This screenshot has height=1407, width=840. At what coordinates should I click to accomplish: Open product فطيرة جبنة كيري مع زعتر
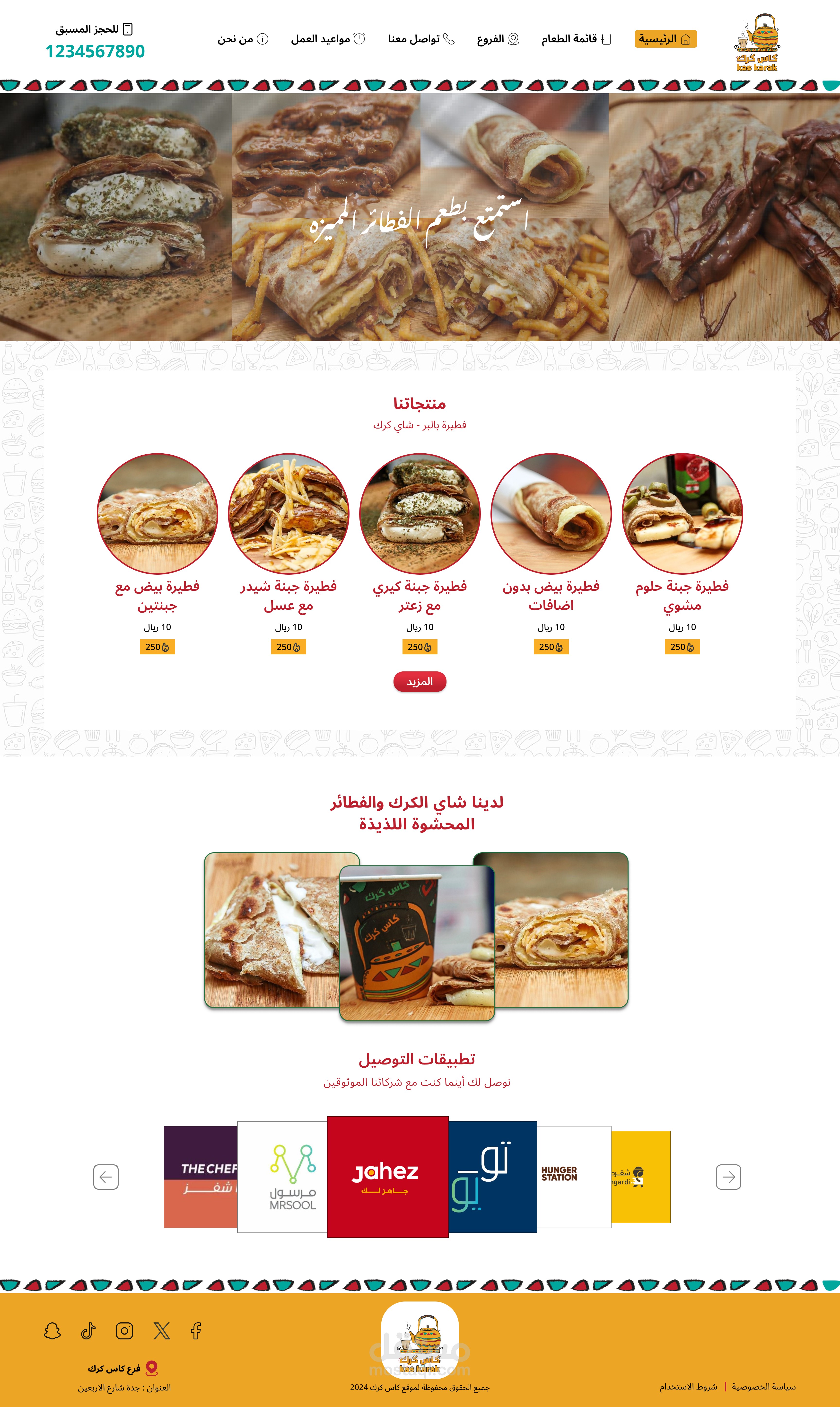pyautogui.click(x=420, y=513)
